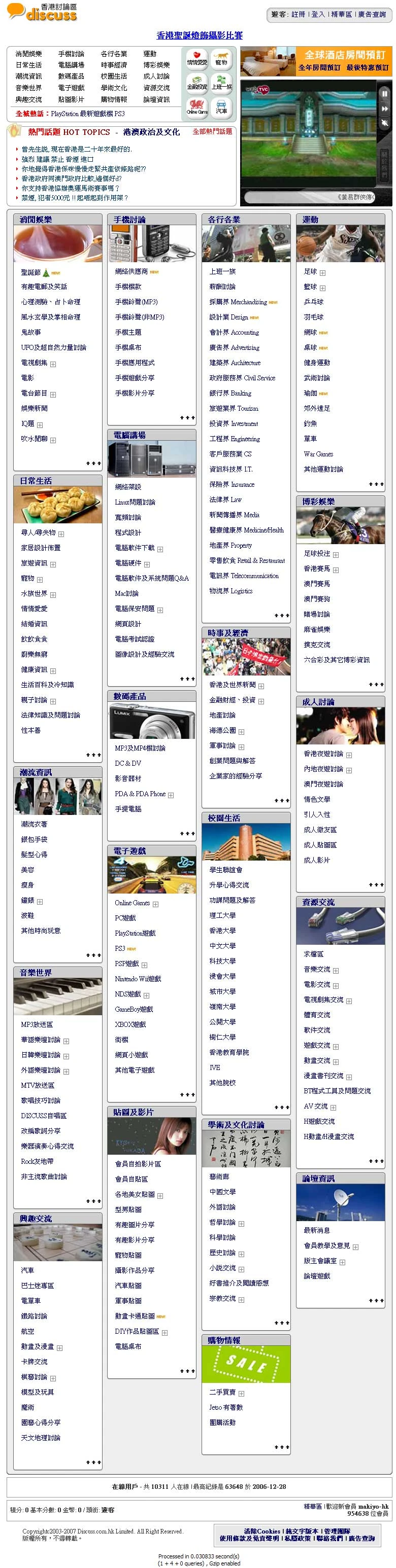Pause the video player
Image resolution: width=396 pixels, height=1568 pixels.
(384, 94)
